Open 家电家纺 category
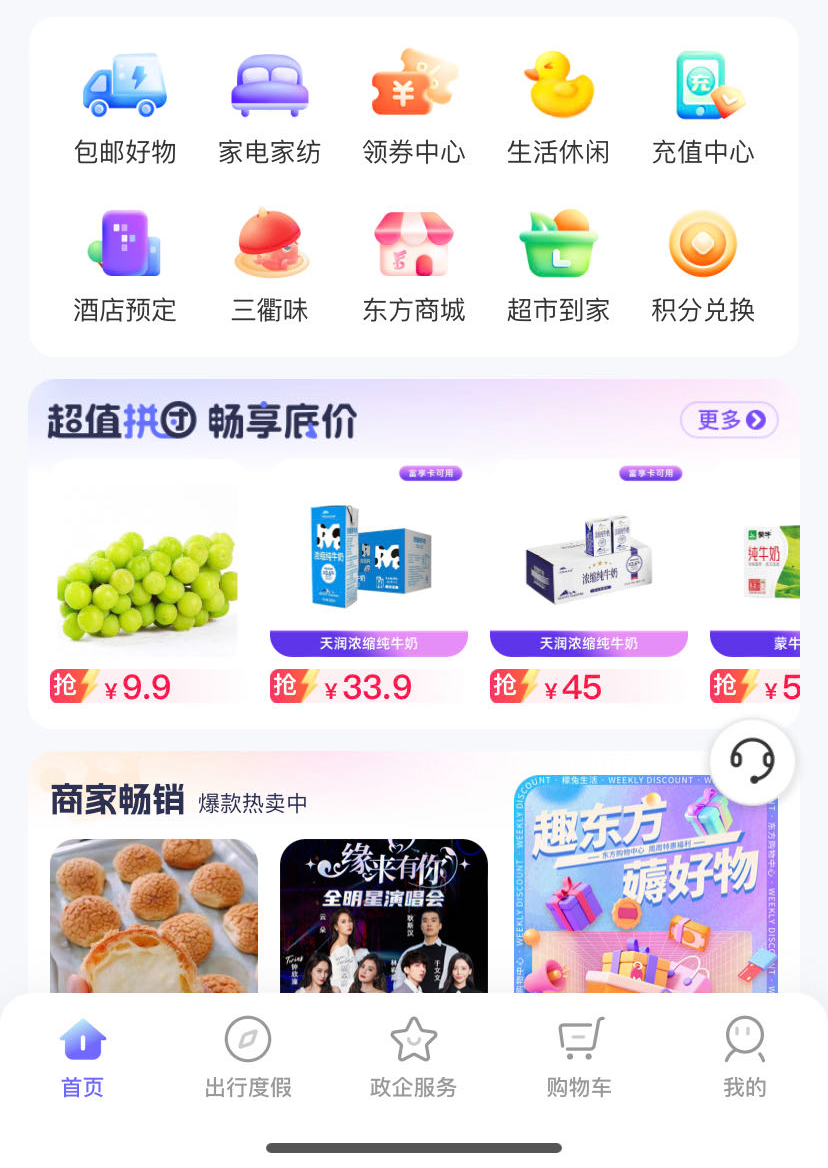Screen dimensions: 828x1168 click(269, 108)
